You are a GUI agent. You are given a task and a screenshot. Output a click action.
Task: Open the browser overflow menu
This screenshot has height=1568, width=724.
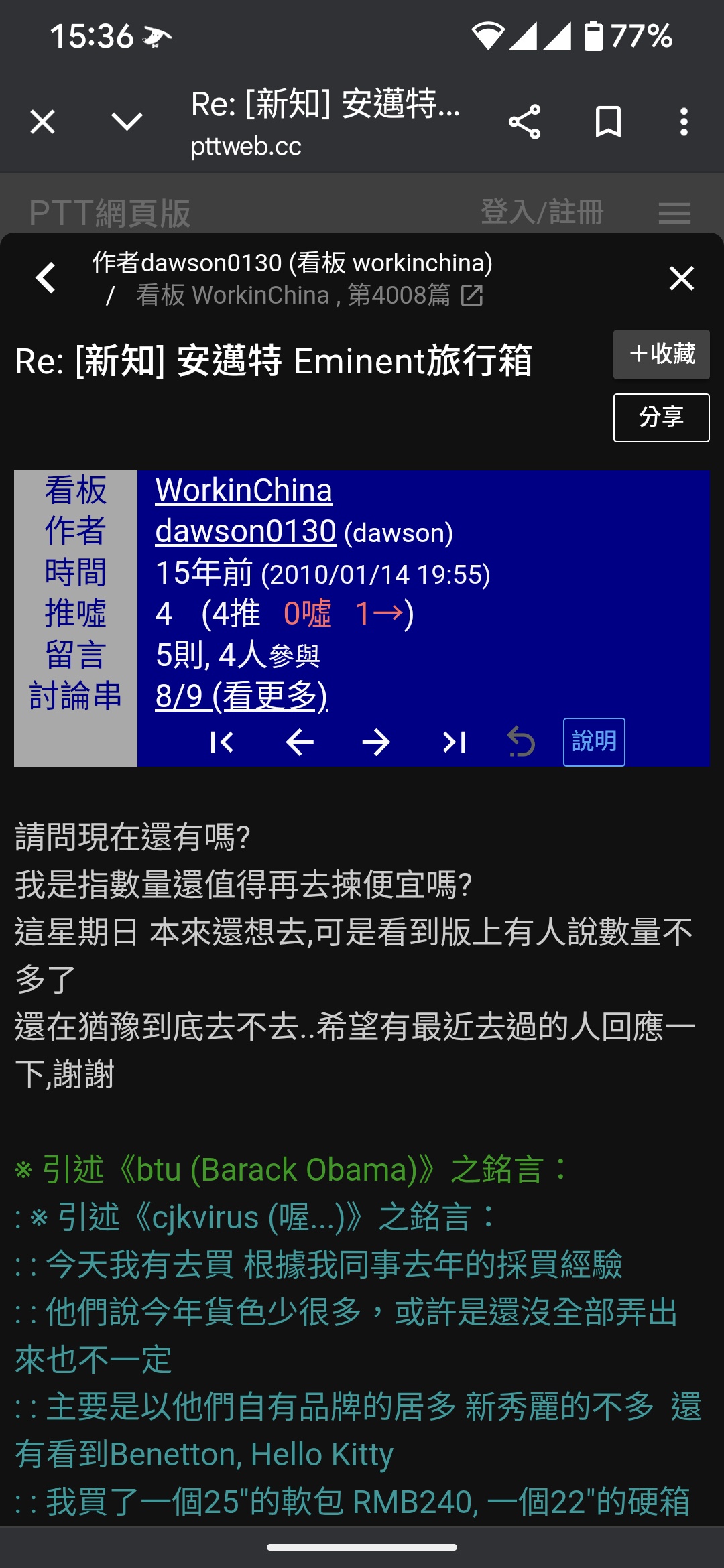point(684,122)
